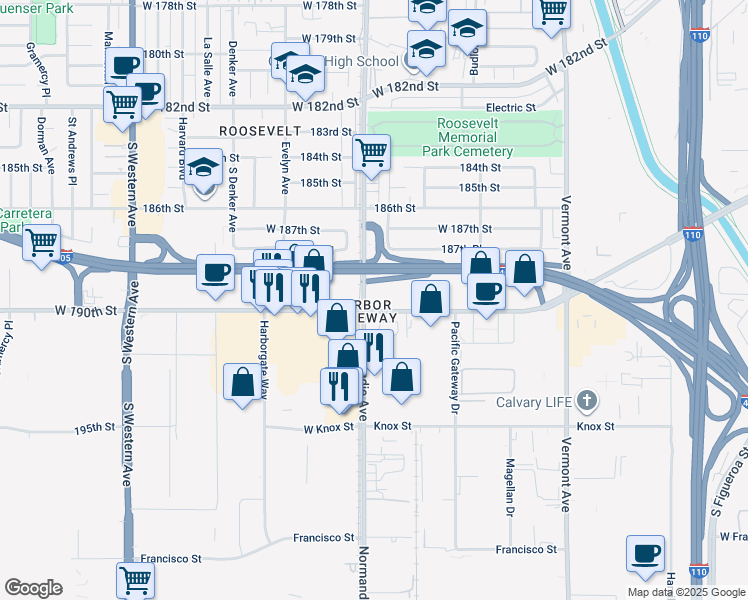The height and width of the screenshot is (600, 748).
Task: Open the Google logo link
Action: pos(33,588)
